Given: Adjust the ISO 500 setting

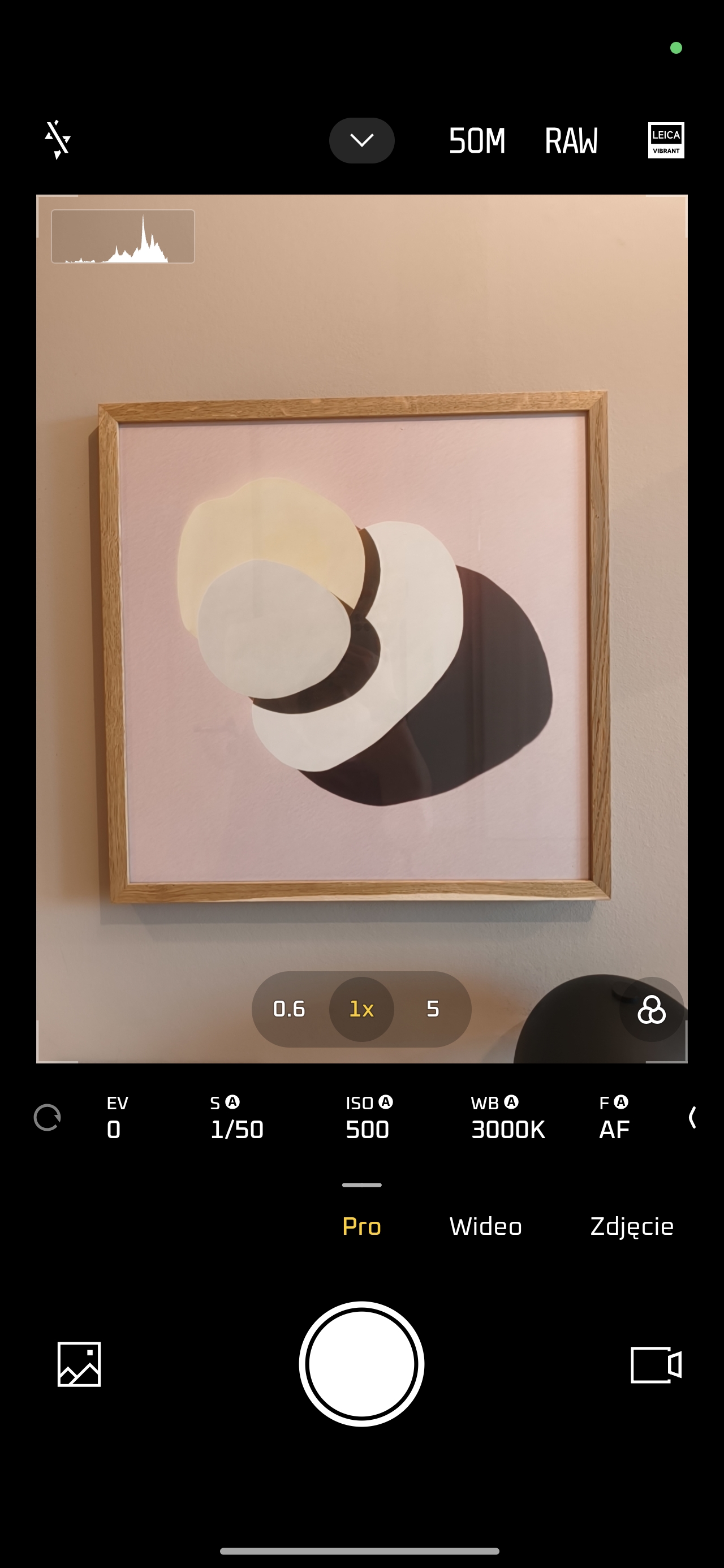Looking at the screenshot, I should [368, 1118].
